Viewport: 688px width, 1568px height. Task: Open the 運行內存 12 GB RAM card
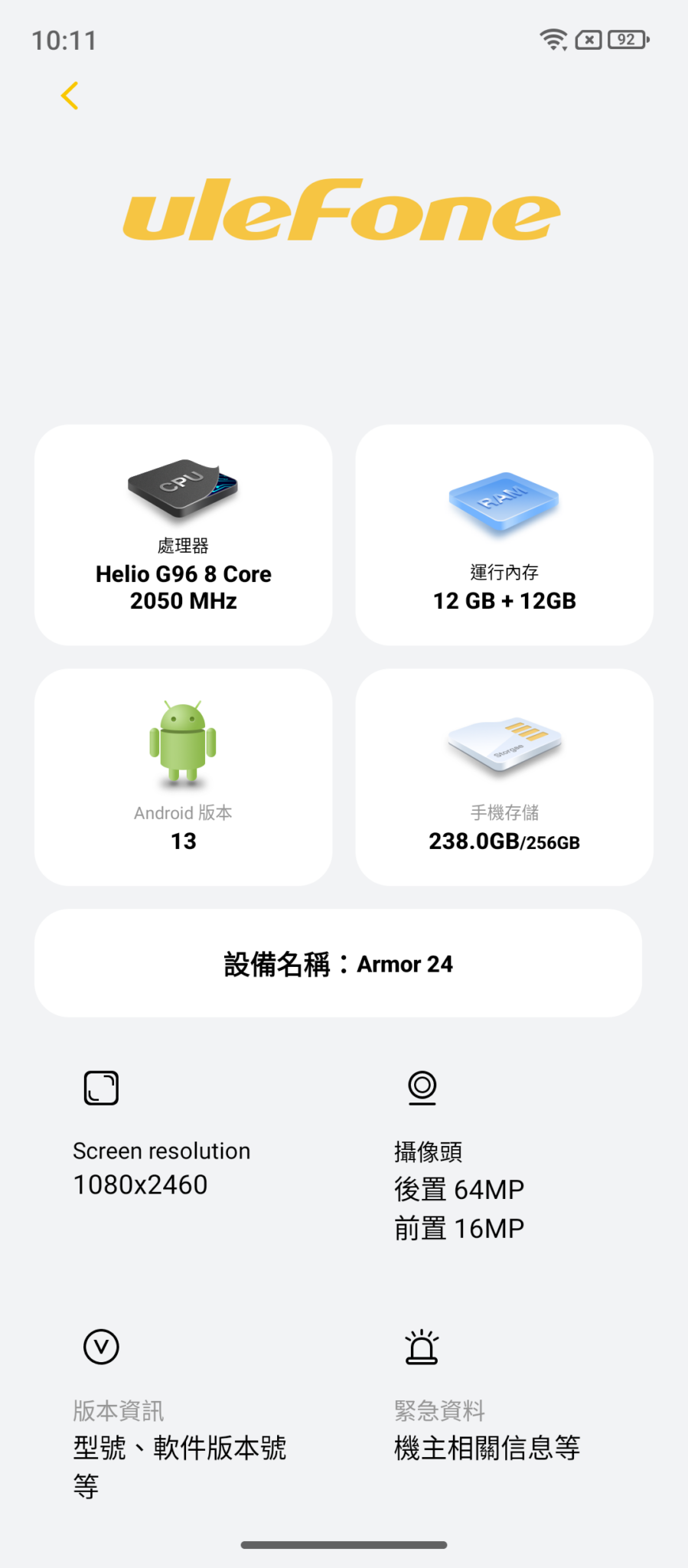pos(504,535)
